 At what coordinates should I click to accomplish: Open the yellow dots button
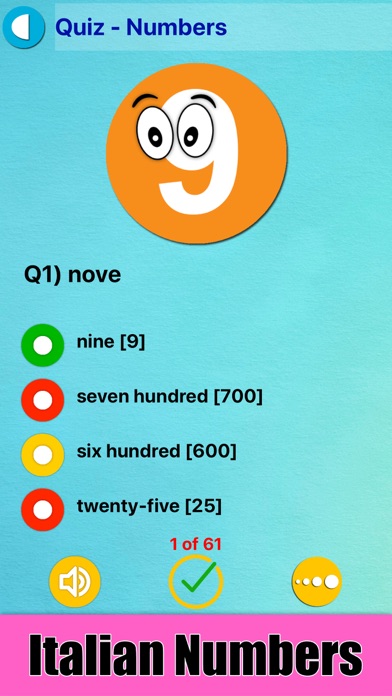point(317,581)
